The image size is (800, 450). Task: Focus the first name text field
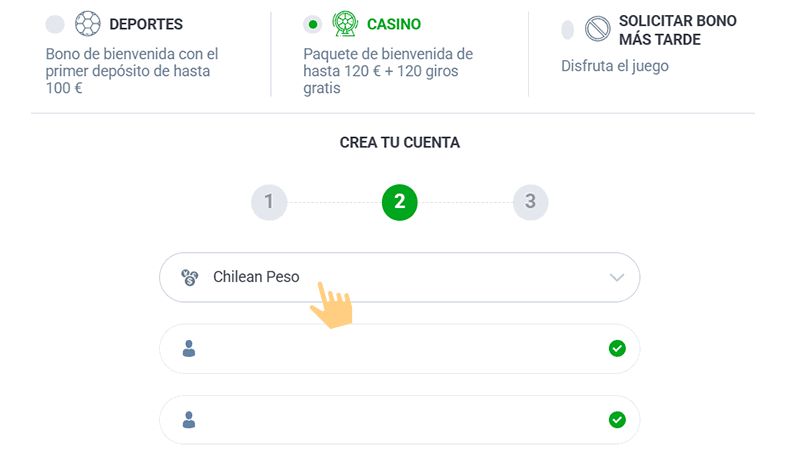[x=399, y=349]
